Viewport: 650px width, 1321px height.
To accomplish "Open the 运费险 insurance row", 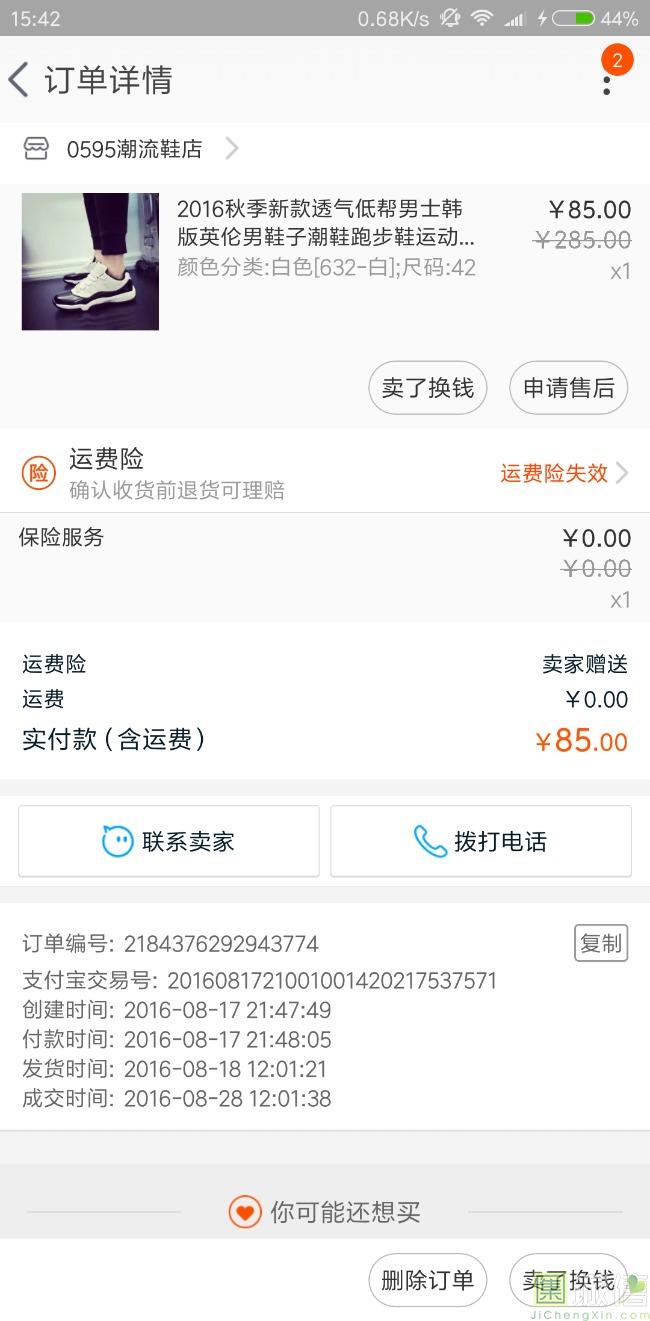I will [x=325, y=473].
